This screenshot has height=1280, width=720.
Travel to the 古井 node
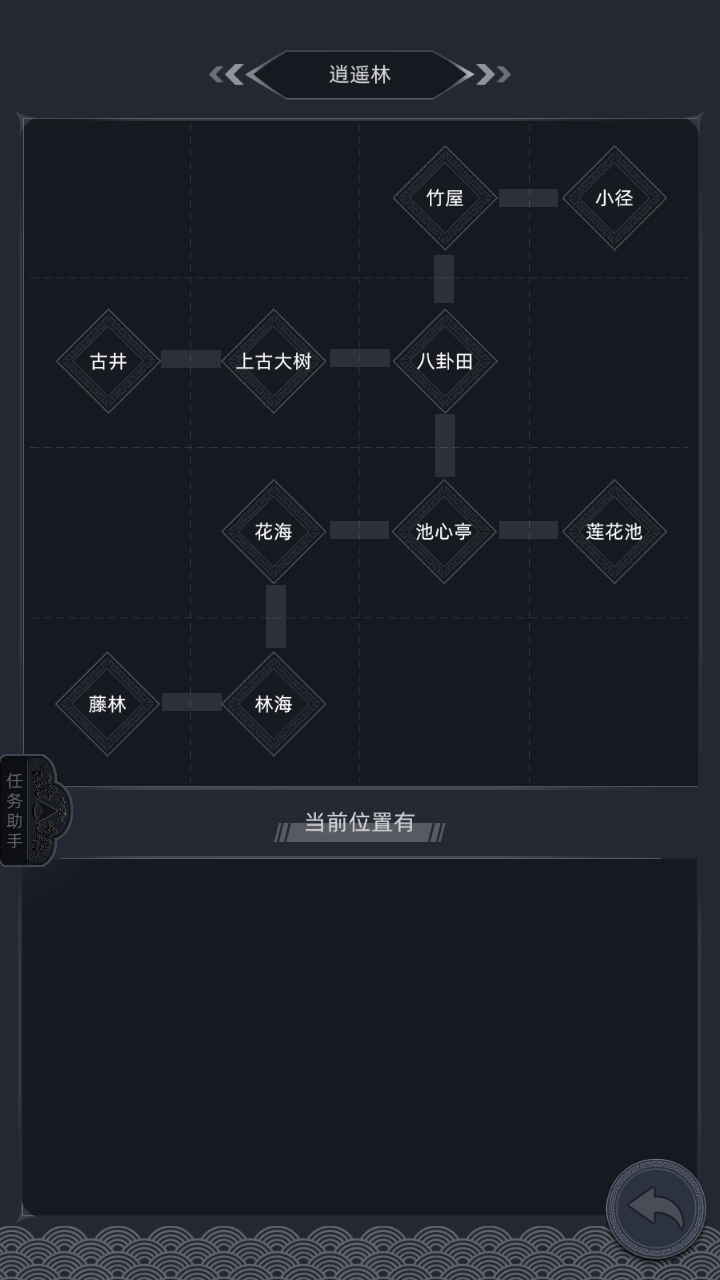pyautogui.click(x=108, y=361)
